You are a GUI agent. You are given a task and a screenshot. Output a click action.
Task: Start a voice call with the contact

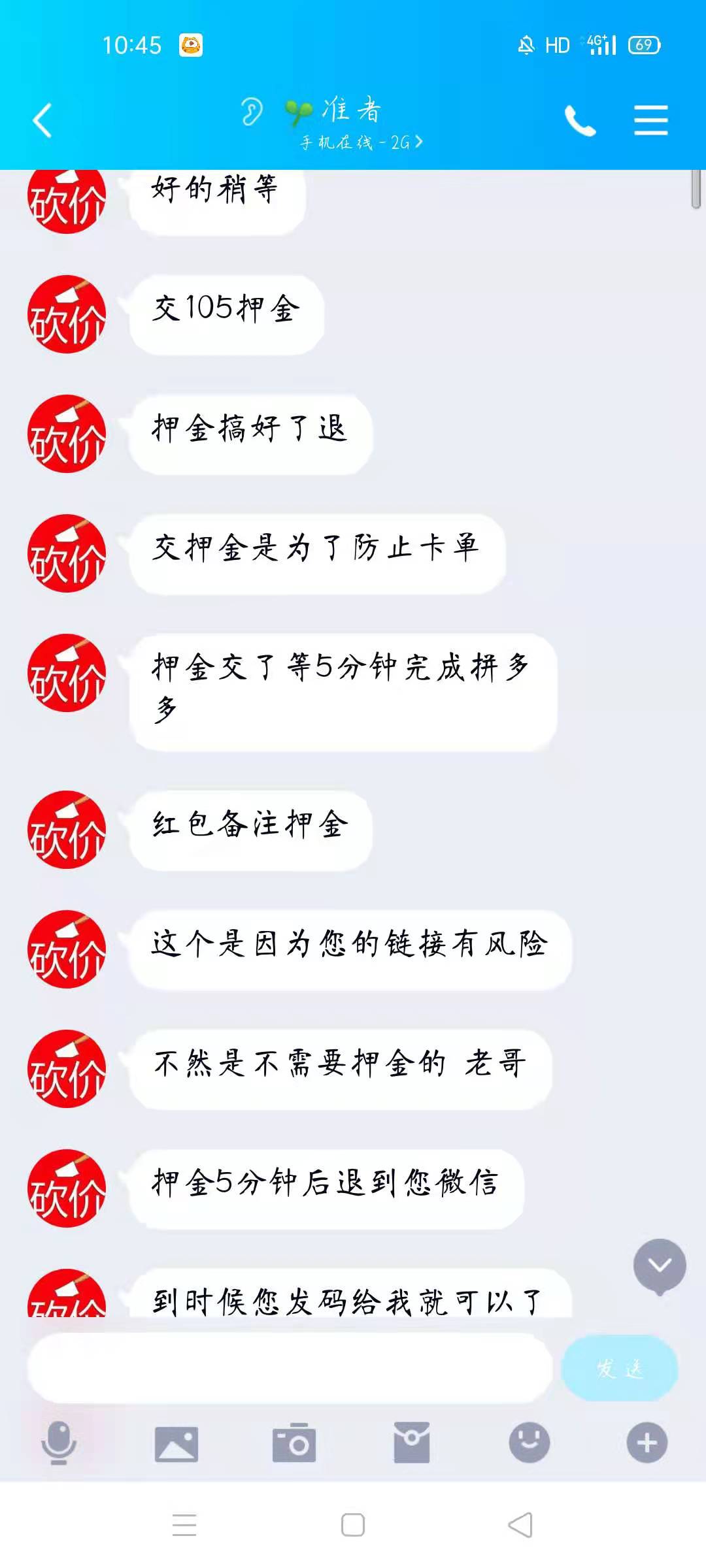pyautogui.click(x=580, y=121)
